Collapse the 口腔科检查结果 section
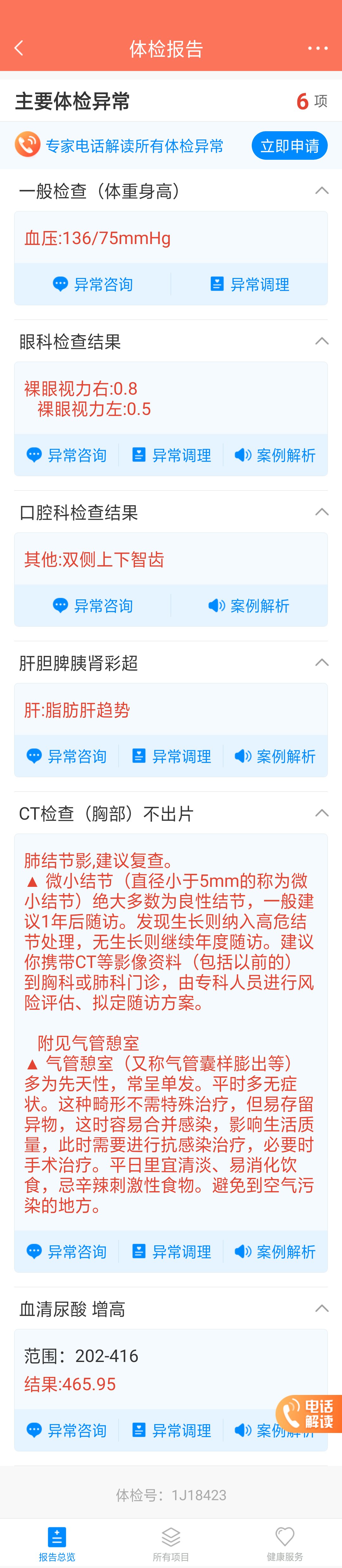This screenshot has height=1568, width=342. [x=322, y=513]
